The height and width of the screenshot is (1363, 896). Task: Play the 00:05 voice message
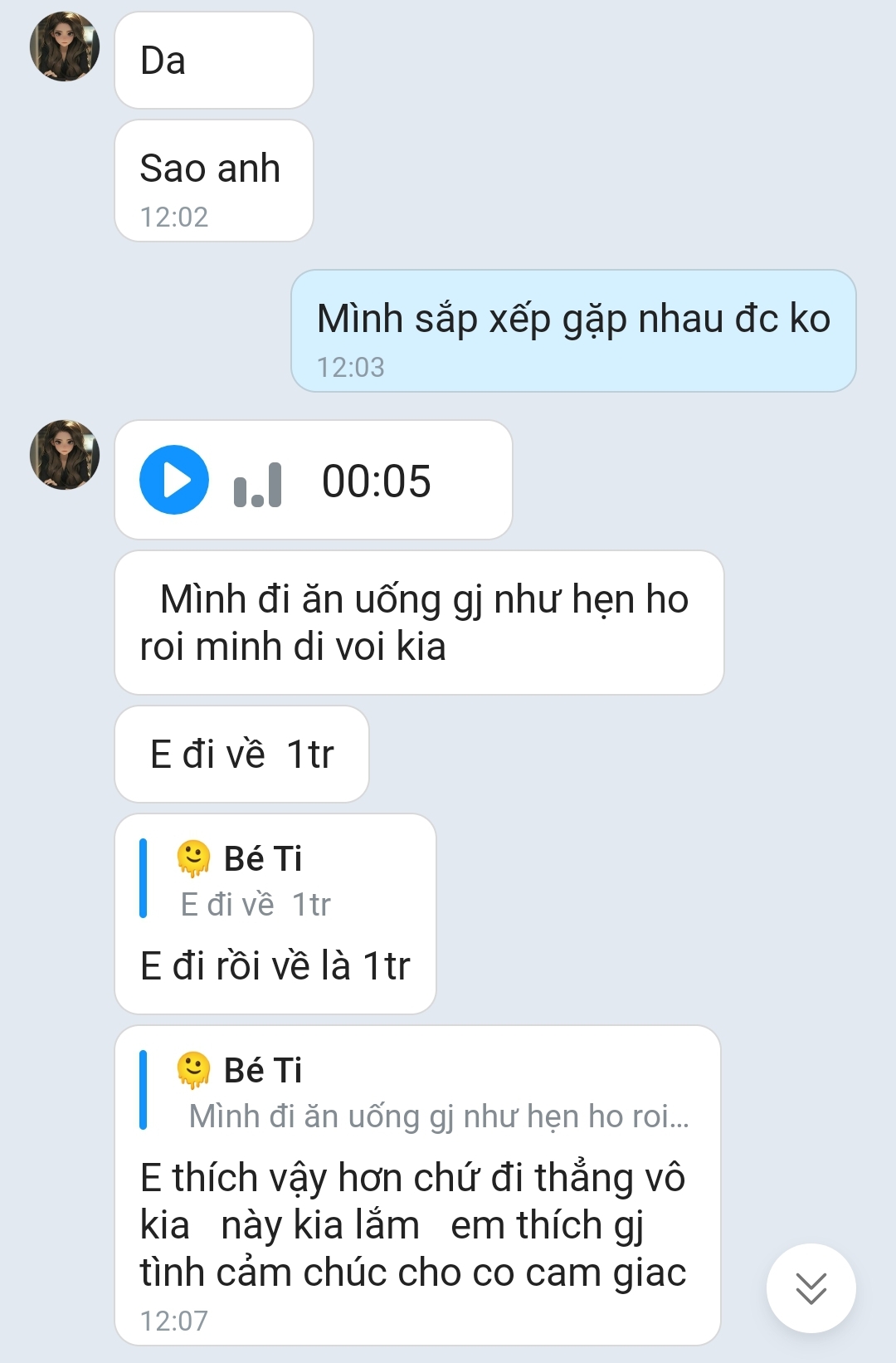(174, 480)
